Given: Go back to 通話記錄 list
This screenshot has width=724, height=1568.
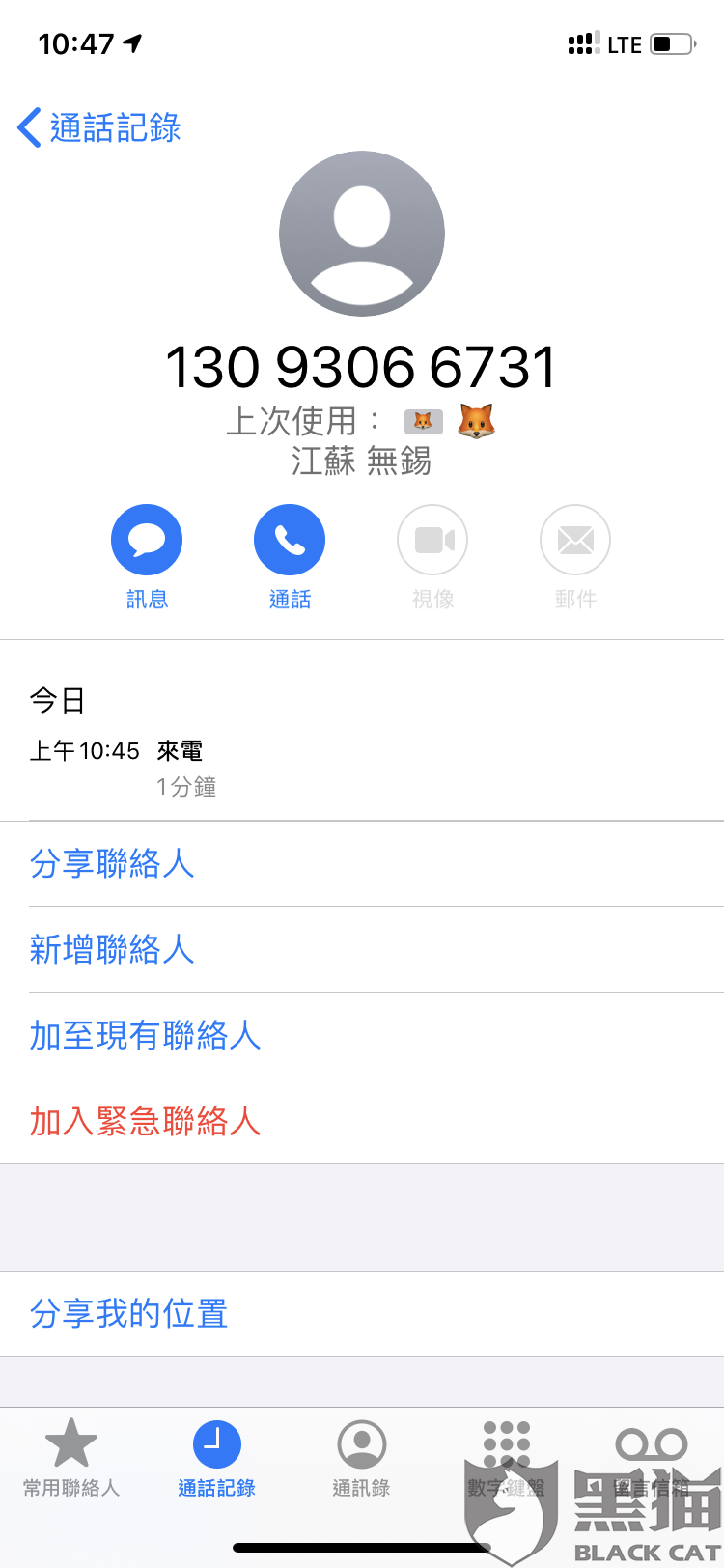Looking at the screenshot, I should tap(99, 127).
